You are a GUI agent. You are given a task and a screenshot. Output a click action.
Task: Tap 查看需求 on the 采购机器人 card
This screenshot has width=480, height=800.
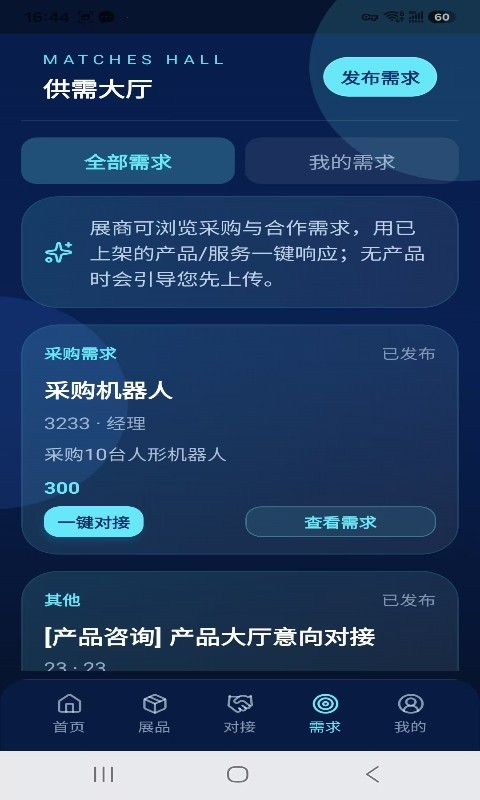click(x=340, y=521)
